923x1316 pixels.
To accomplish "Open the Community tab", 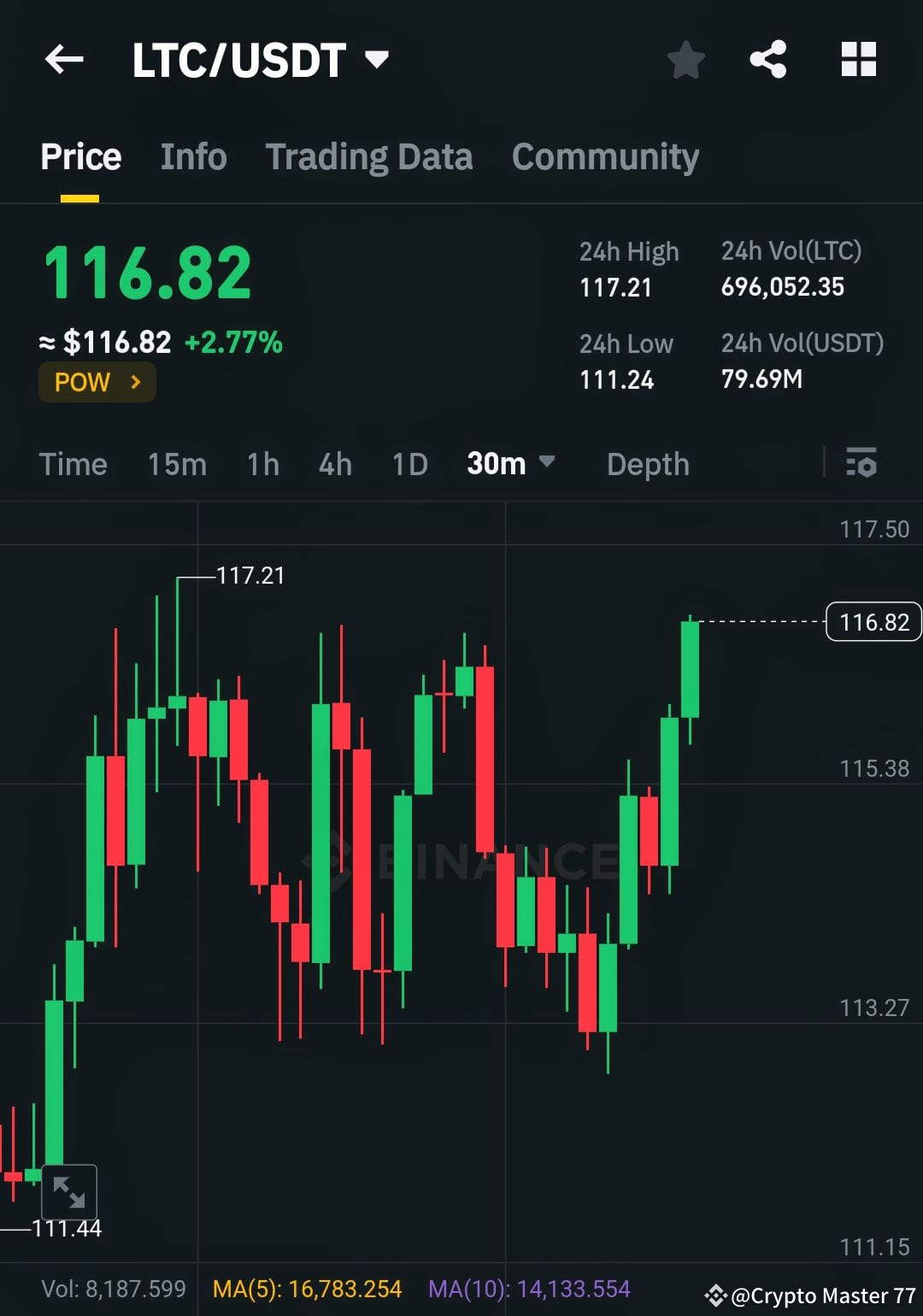I will [x=604, y=156].
